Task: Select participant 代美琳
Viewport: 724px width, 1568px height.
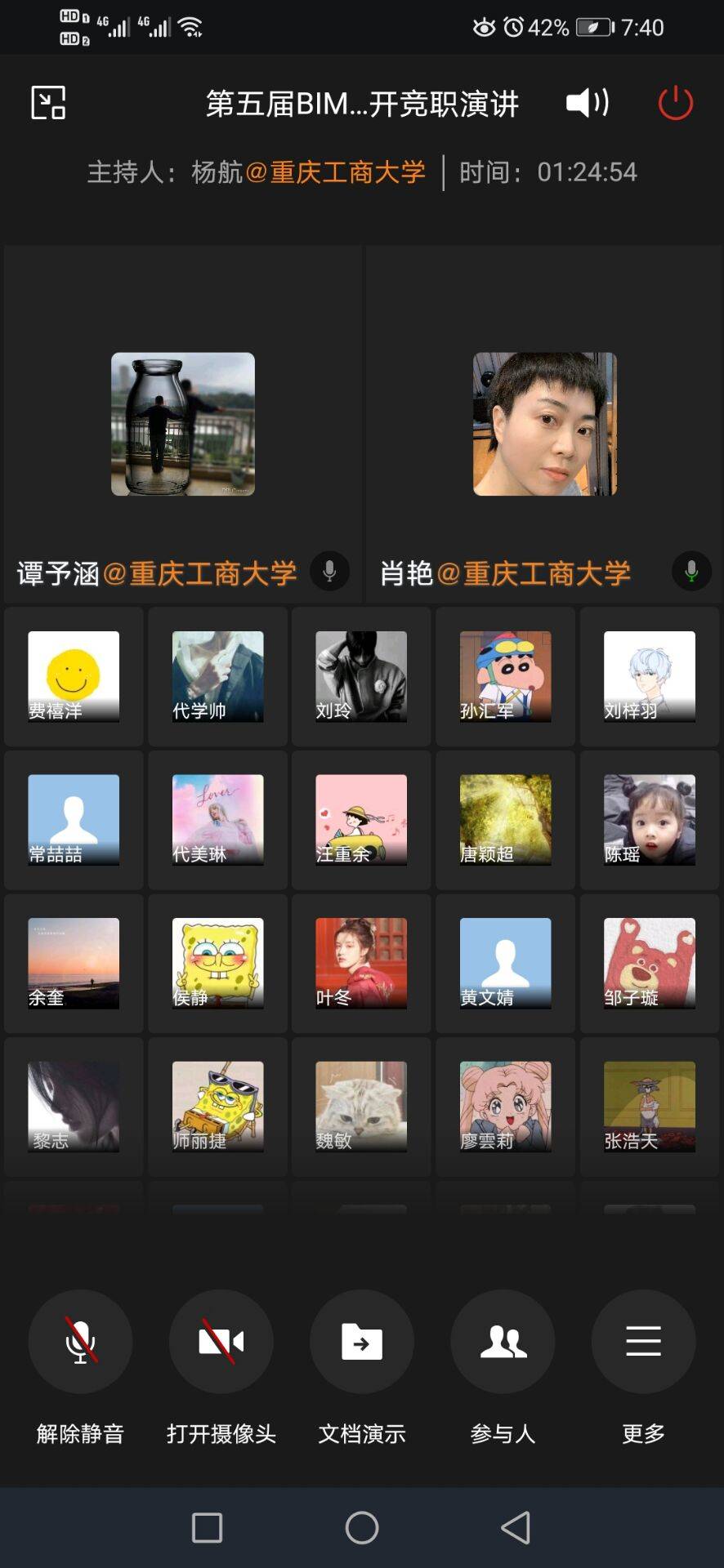Action: [x=217, y=820]
